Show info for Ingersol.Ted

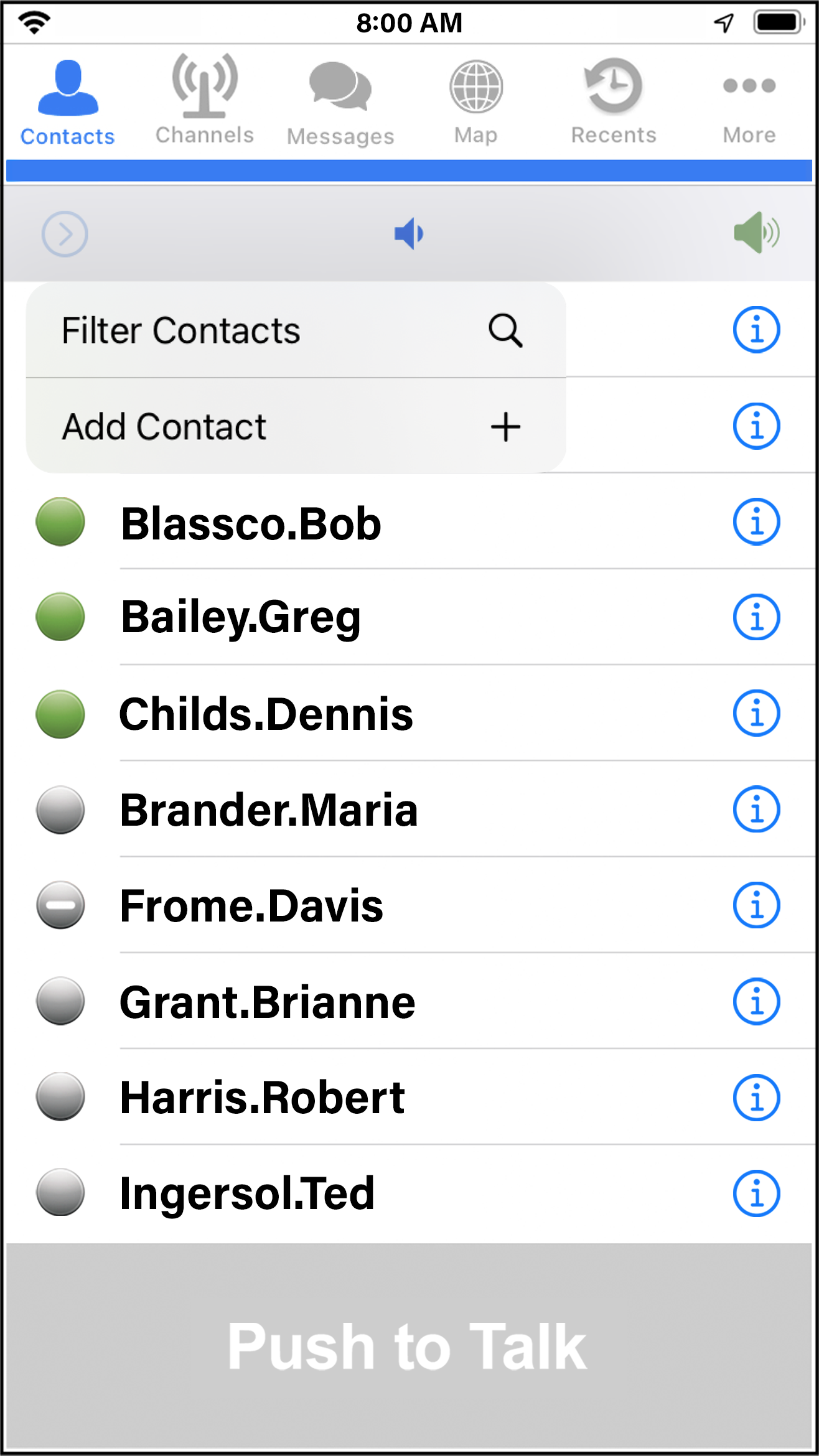point(756,1193)
